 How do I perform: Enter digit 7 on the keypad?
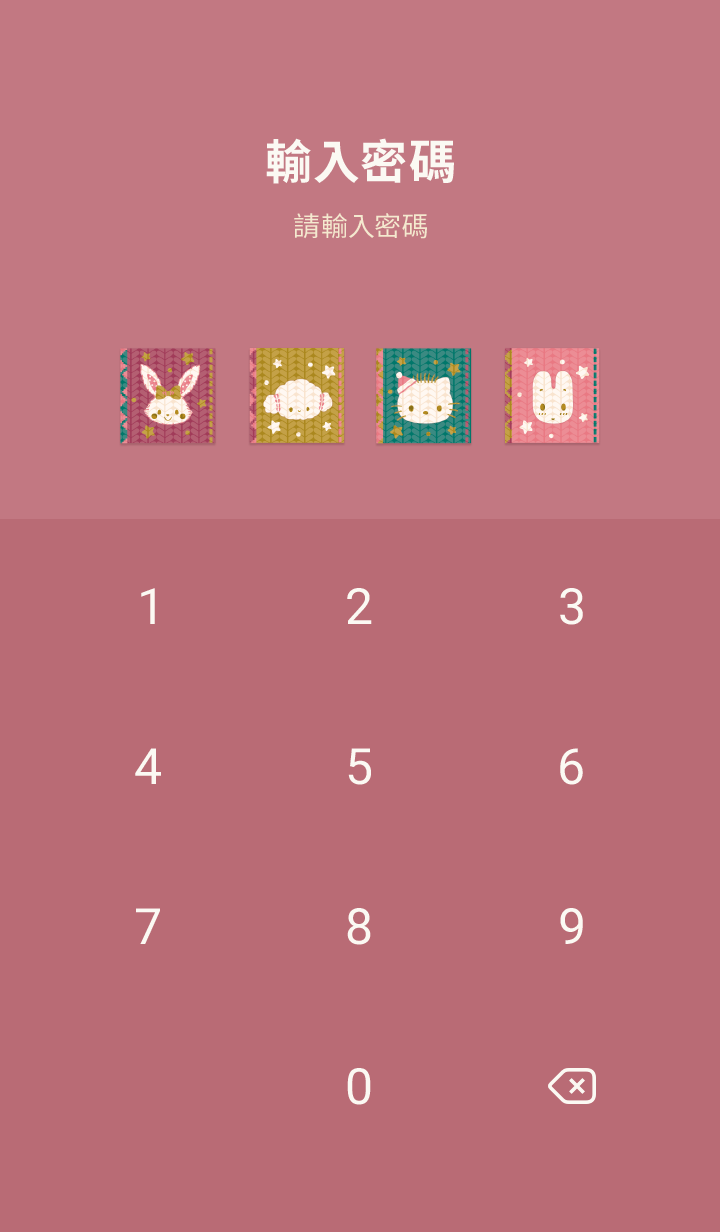(149, 927)
